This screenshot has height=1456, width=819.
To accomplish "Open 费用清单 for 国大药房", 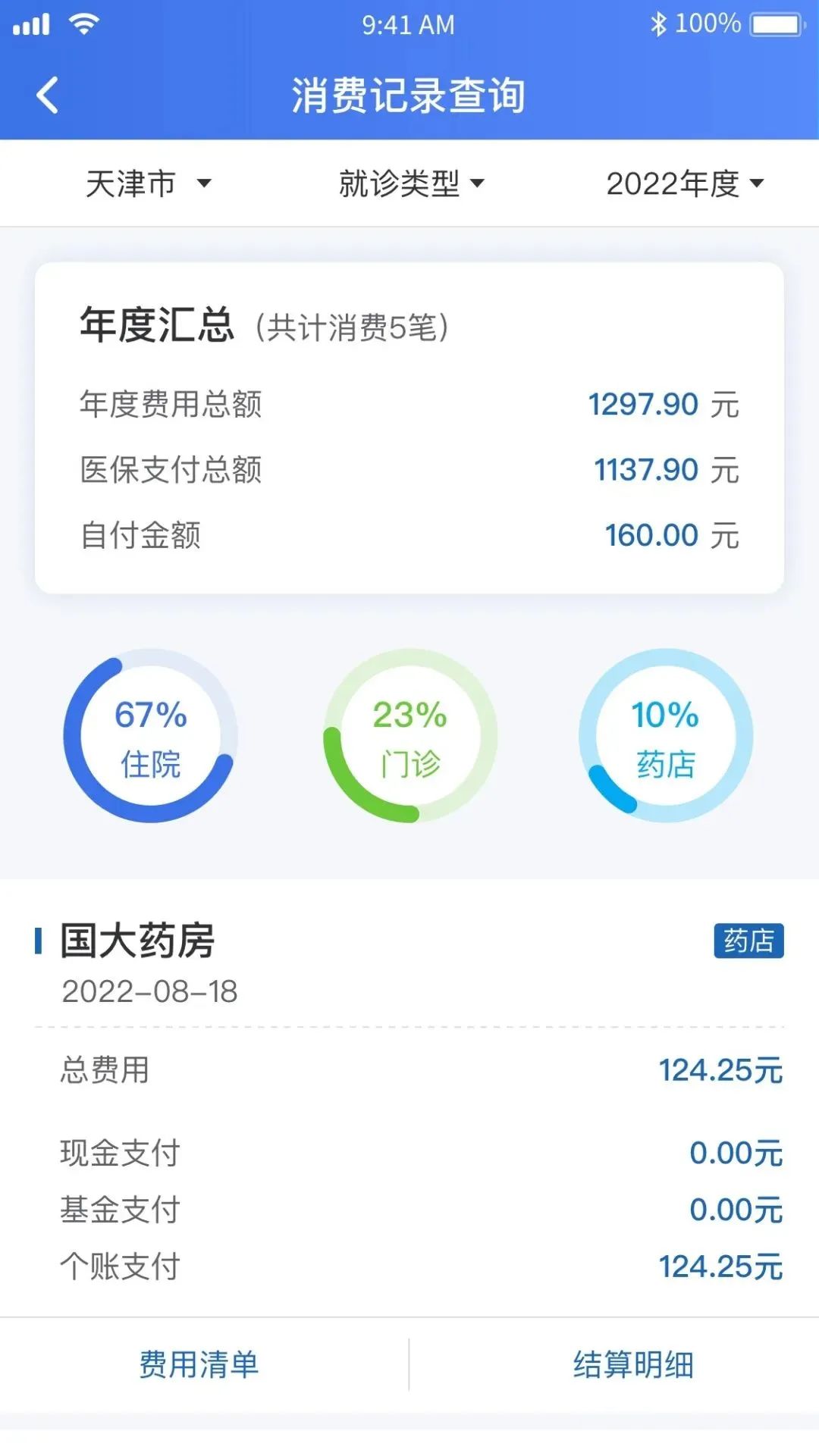I will pyautogui.click(x=199, y=1364).
